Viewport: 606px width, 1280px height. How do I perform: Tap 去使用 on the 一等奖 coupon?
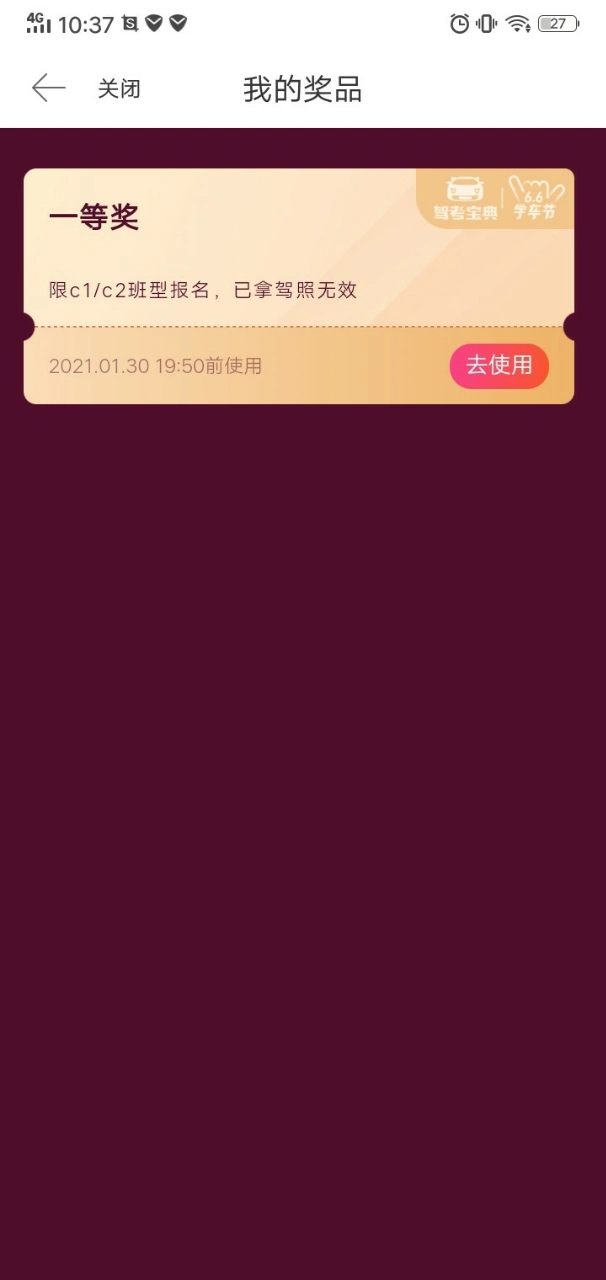click(x=498, y=366)
